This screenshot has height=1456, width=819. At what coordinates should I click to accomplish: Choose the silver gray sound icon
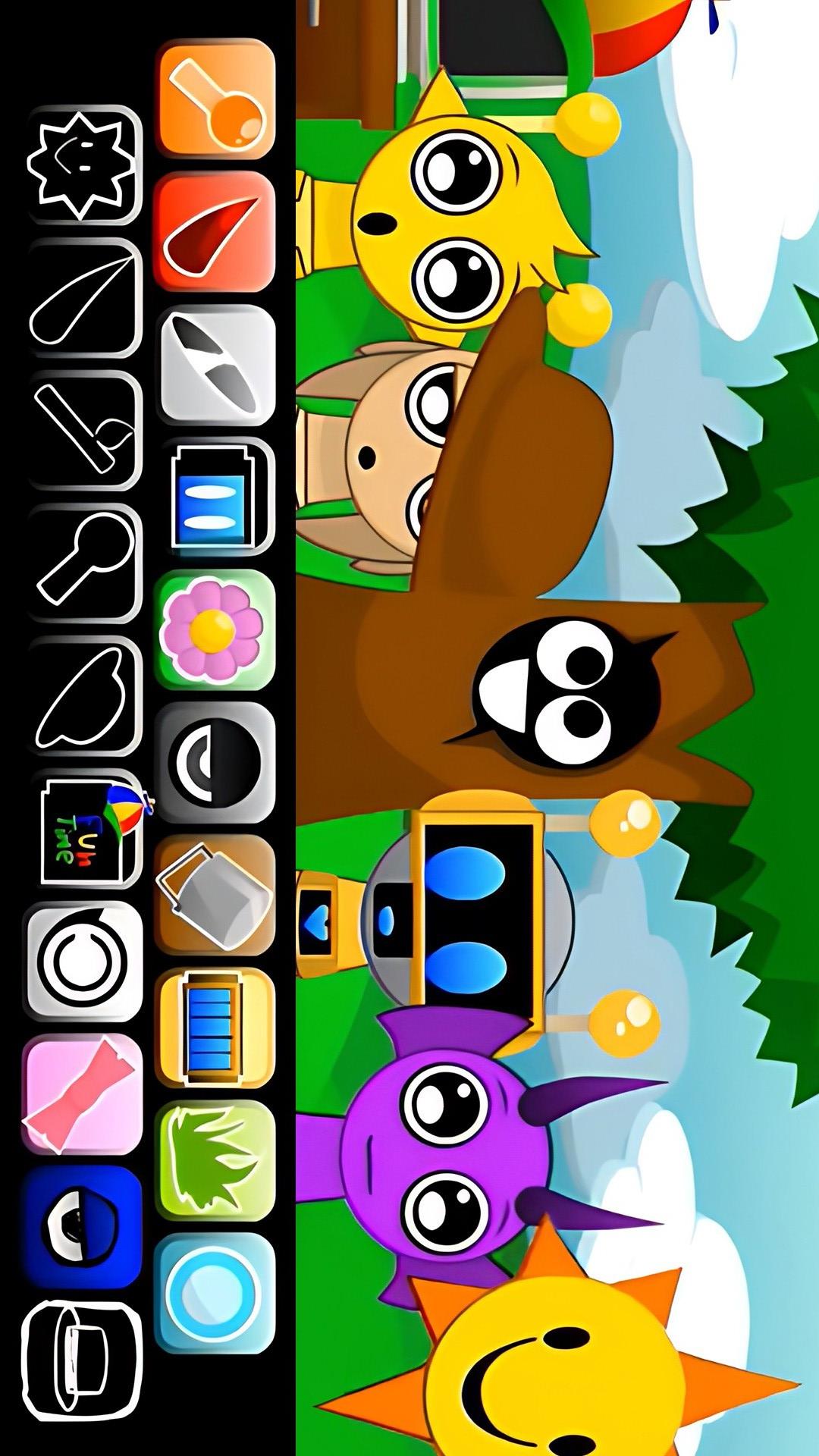click(x=215, y=365)
